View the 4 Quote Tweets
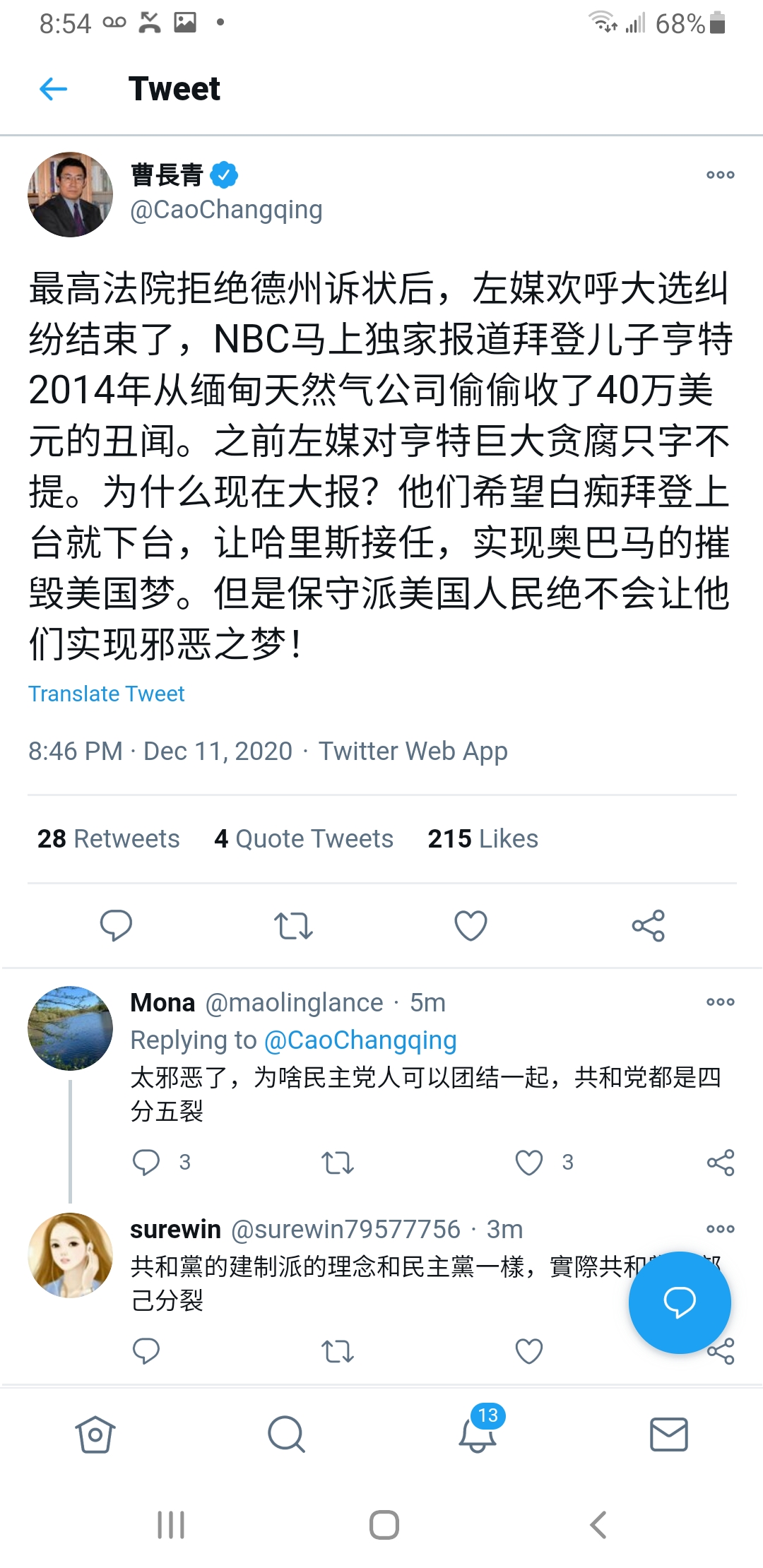The height and width of the screenshot is (1568, 763). 304,838
